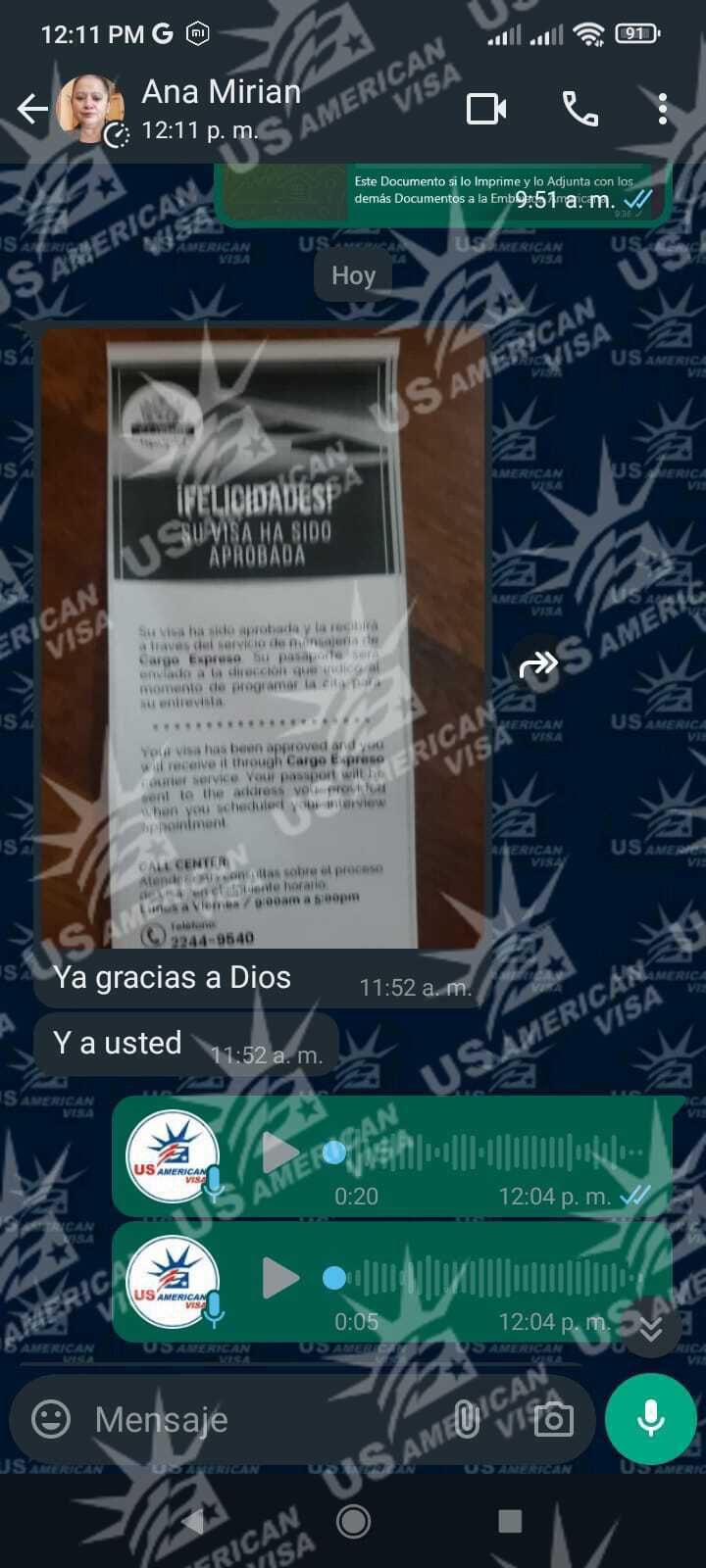
Task: Attach a file with the paperclip
Action: click(x=468, y=1419)
